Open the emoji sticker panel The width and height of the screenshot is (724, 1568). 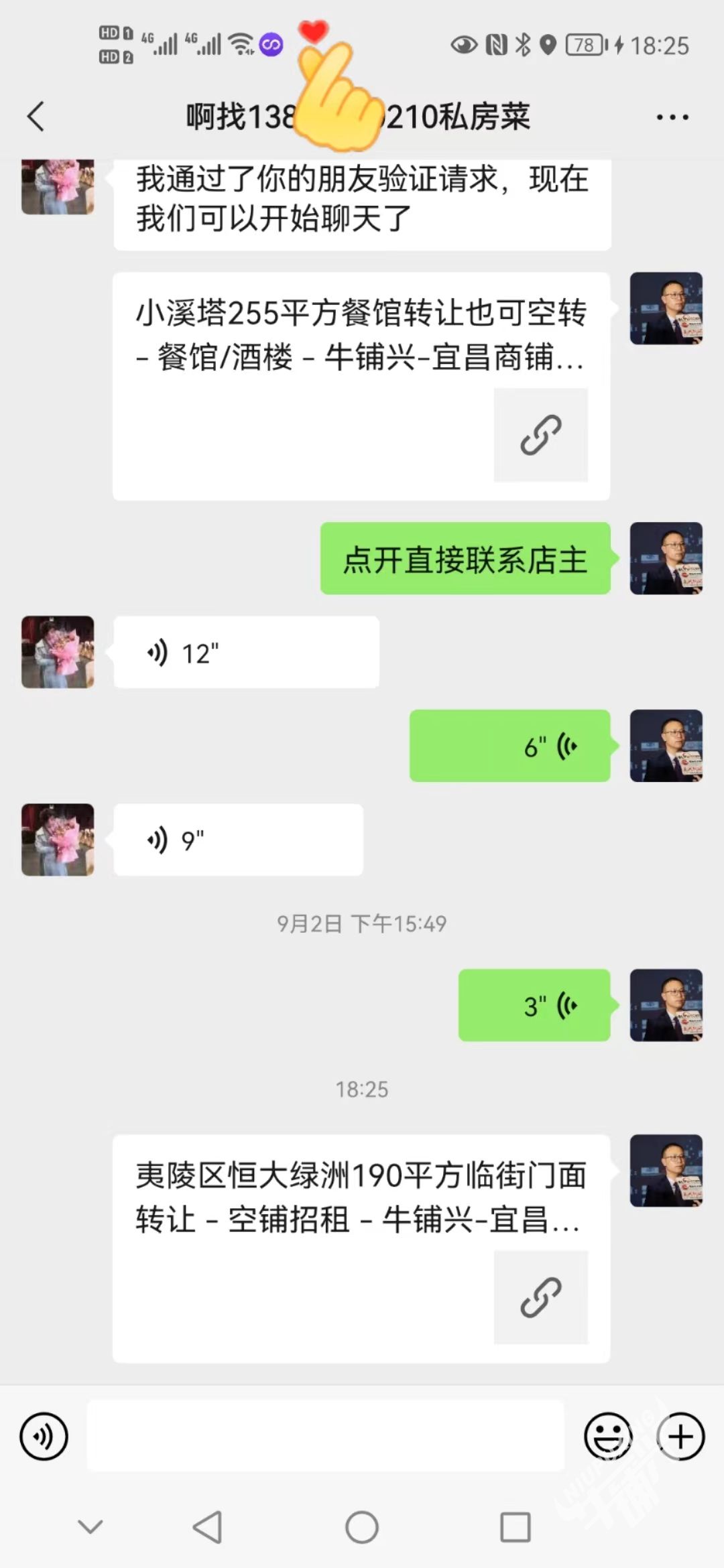coord(608,1436)
